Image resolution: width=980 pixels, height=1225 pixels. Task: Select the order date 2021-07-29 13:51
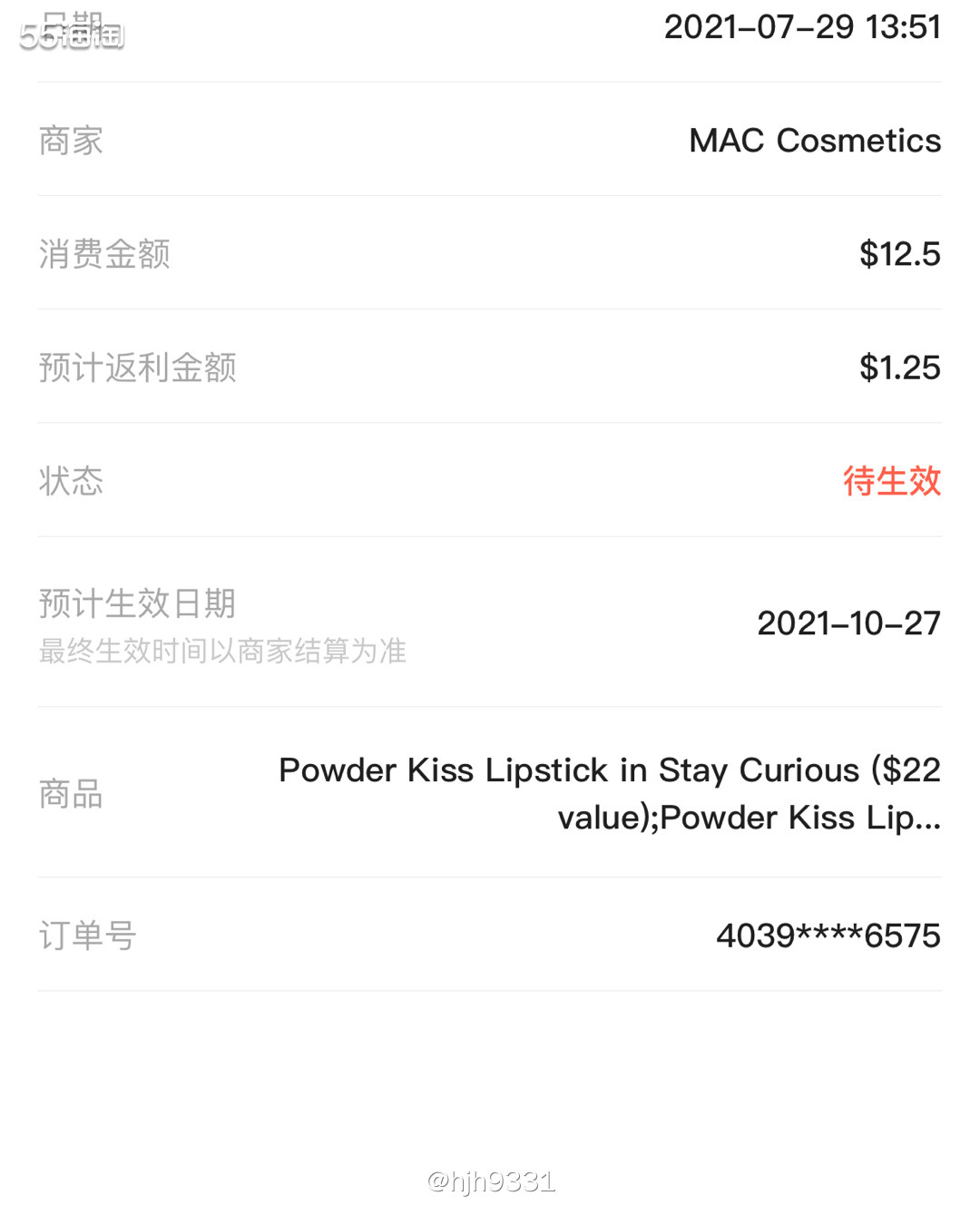click(x=802, y=27)
